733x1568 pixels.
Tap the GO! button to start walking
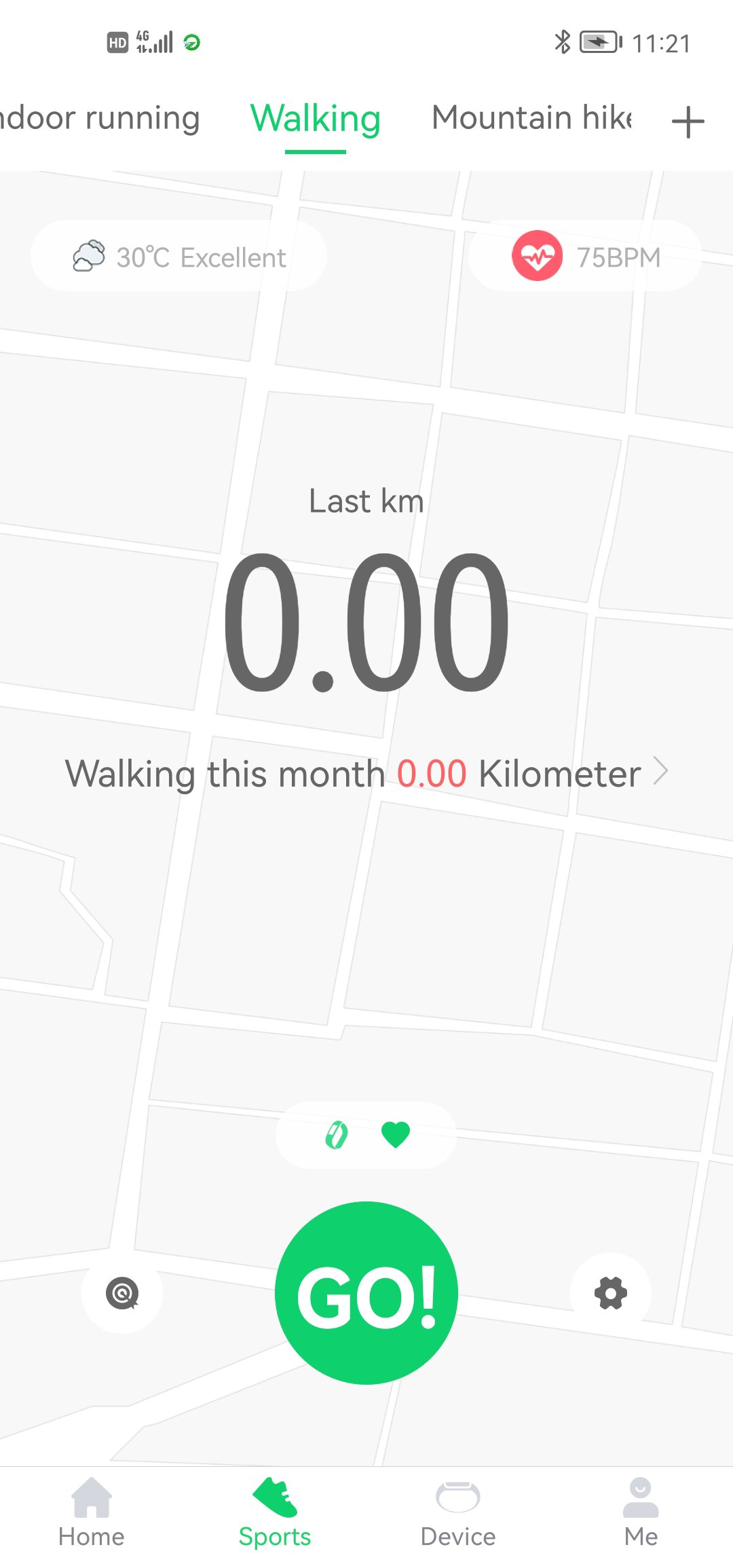pos(366,1293)
